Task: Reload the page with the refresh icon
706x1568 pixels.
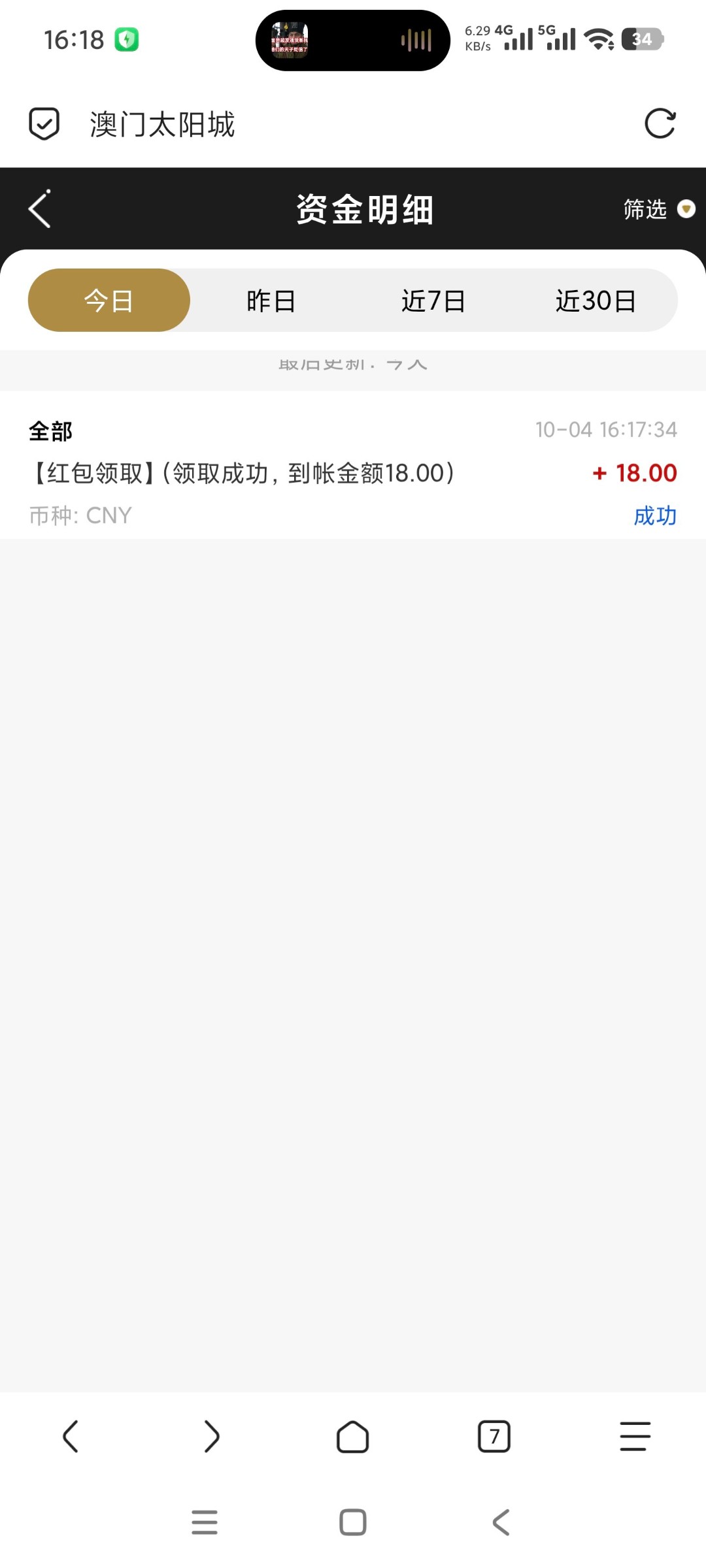Action: pyautogui.click(x=660, y=123)
